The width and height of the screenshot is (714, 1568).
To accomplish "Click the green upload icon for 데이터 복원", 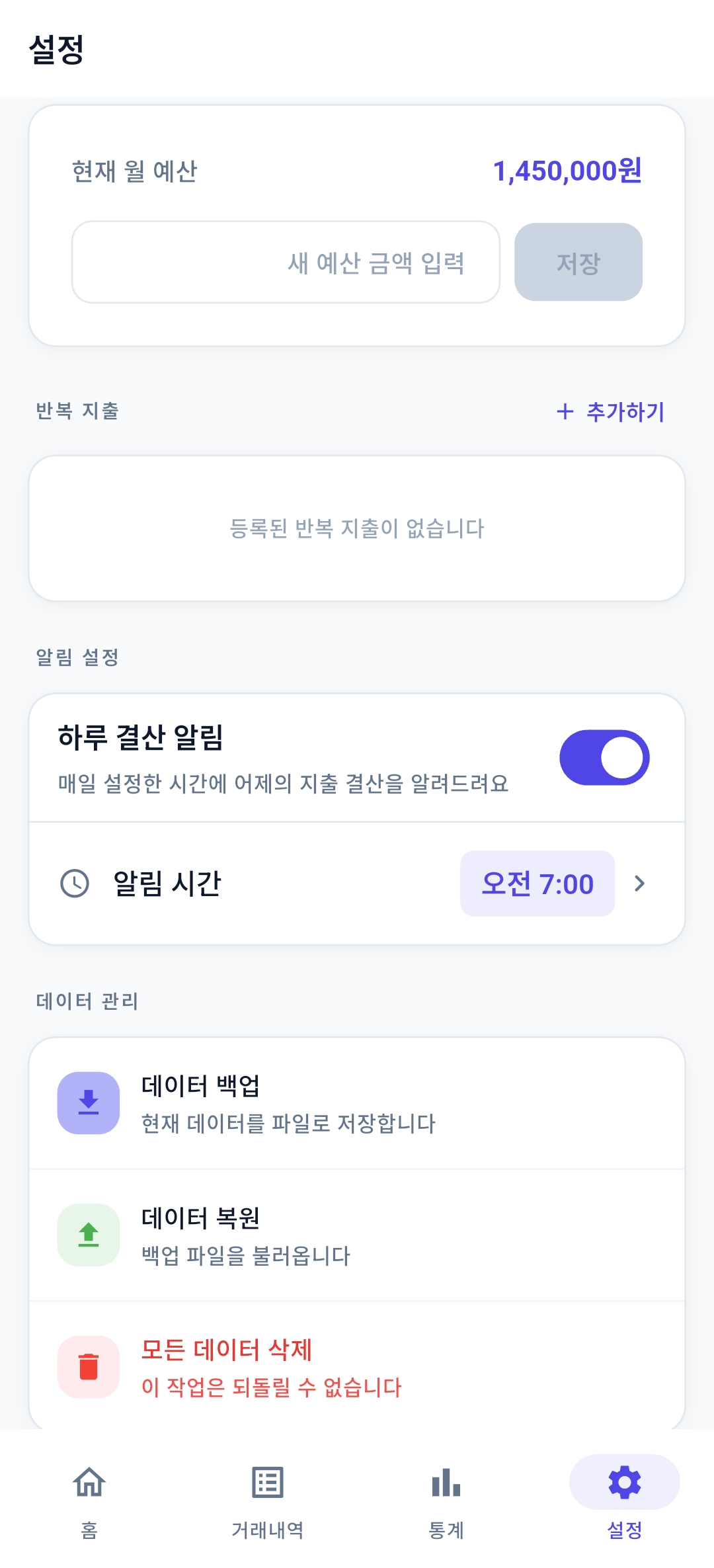I will tap(88, 1234).
